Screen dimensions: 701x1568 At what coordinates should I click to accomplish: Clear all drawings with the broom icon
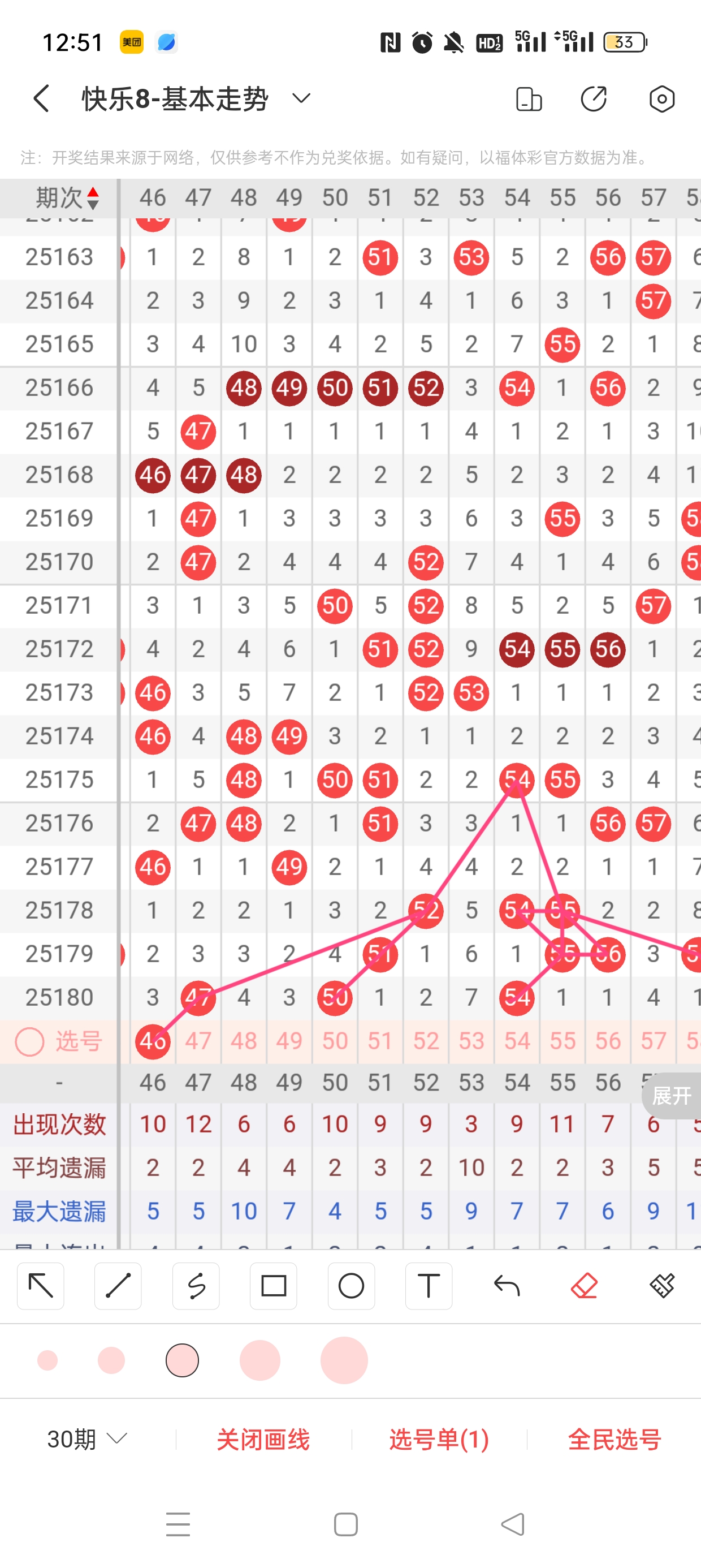[661, 1286]
